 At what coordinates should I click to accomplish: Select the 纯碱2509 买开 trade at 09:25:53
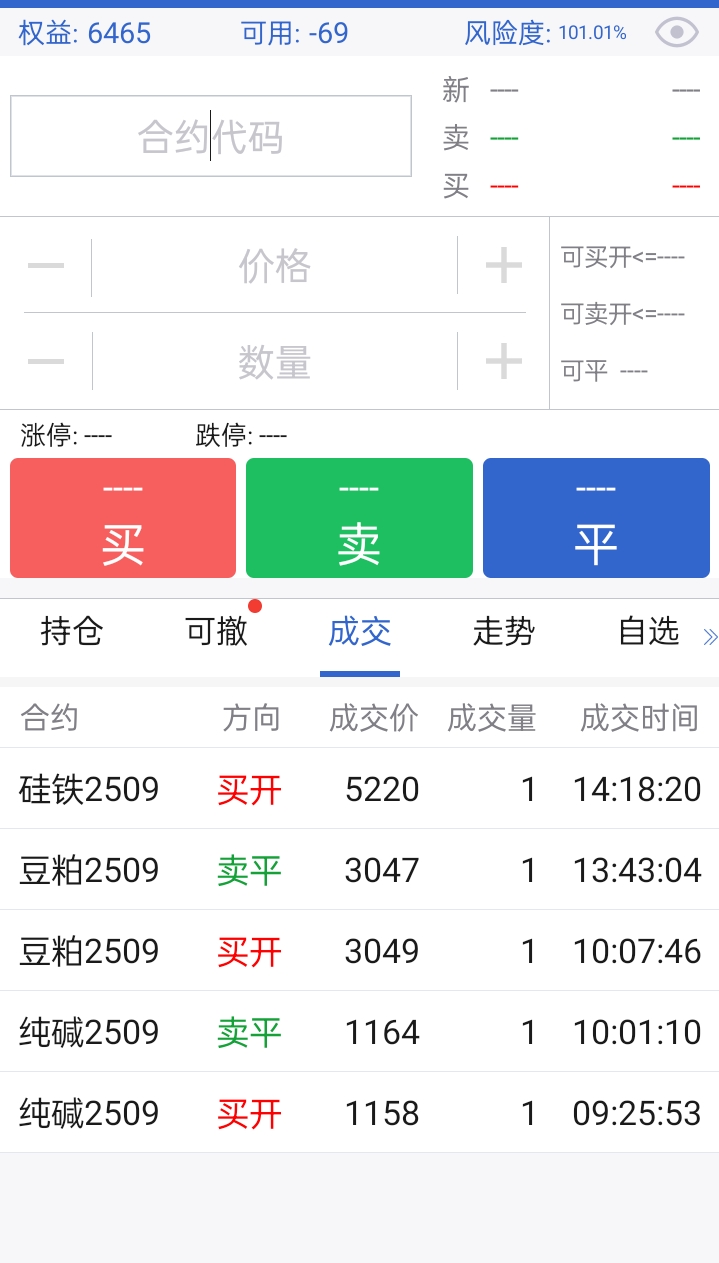[359, 1113]
